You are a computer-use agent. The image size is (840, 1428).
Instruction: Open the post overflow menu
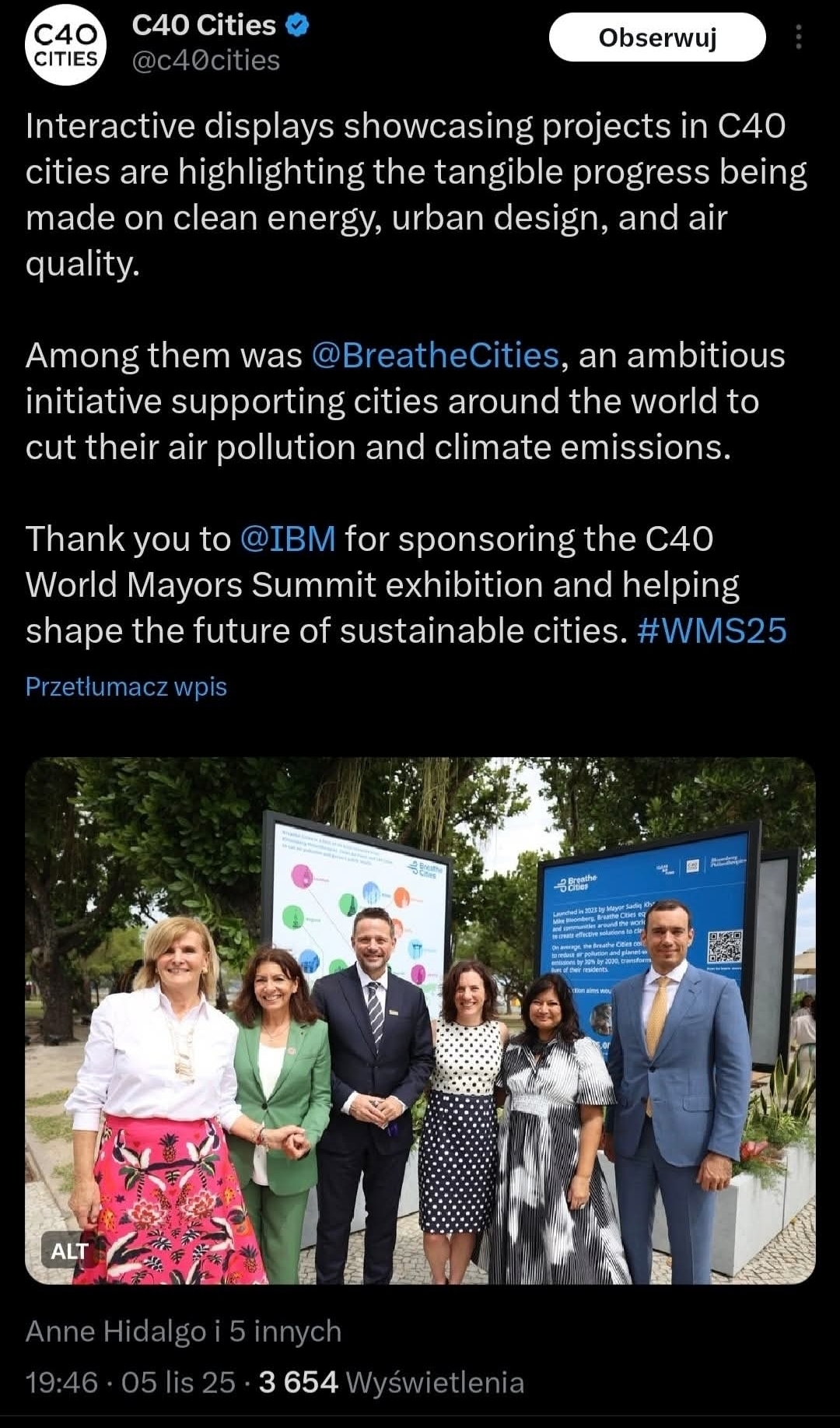coord(798,37)
